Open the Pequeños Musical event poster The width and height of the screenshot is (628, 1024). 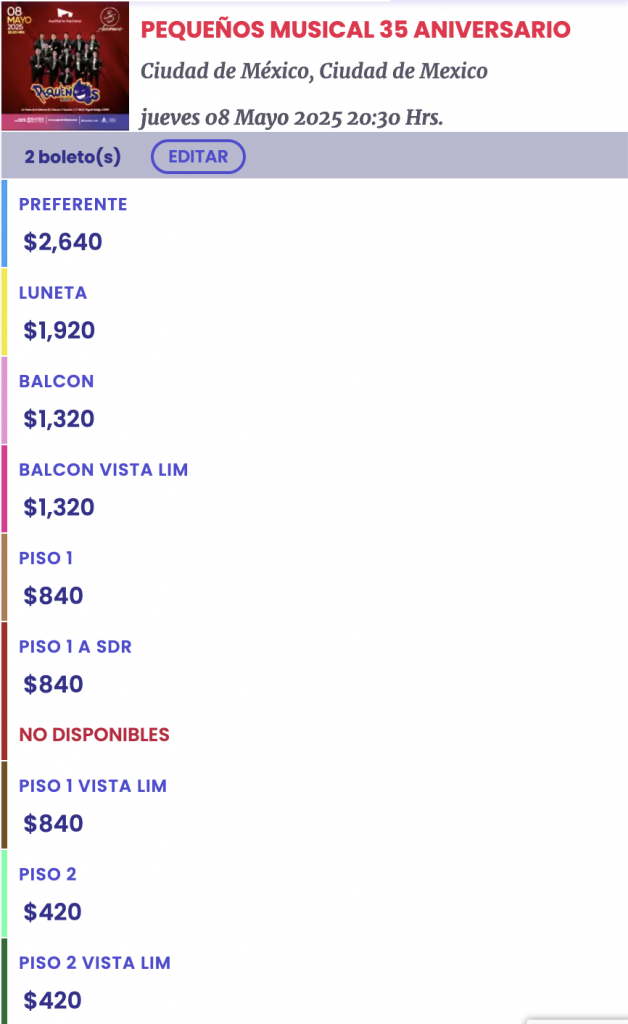tap(66, 66)
